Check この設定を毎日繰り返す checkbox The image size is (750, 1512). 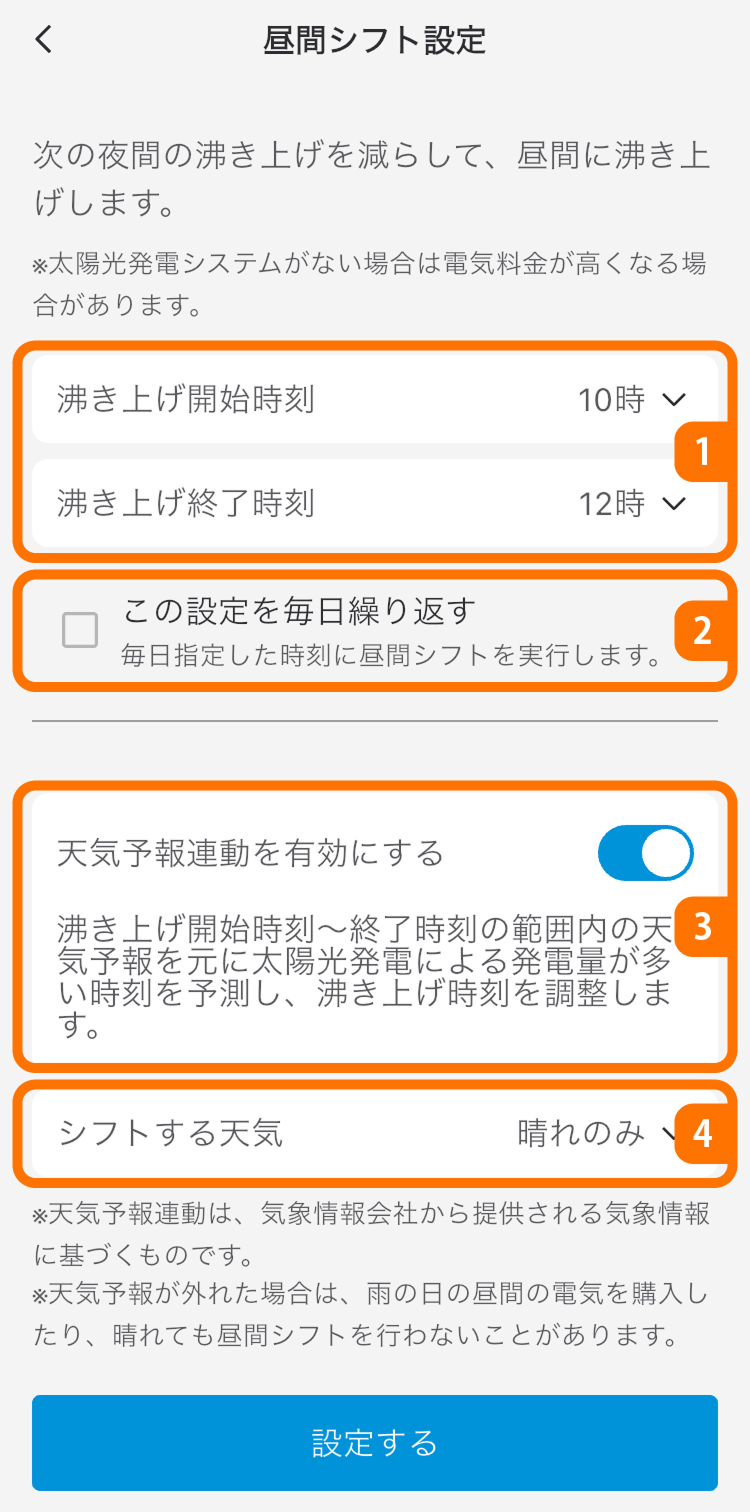click(80, 631)
